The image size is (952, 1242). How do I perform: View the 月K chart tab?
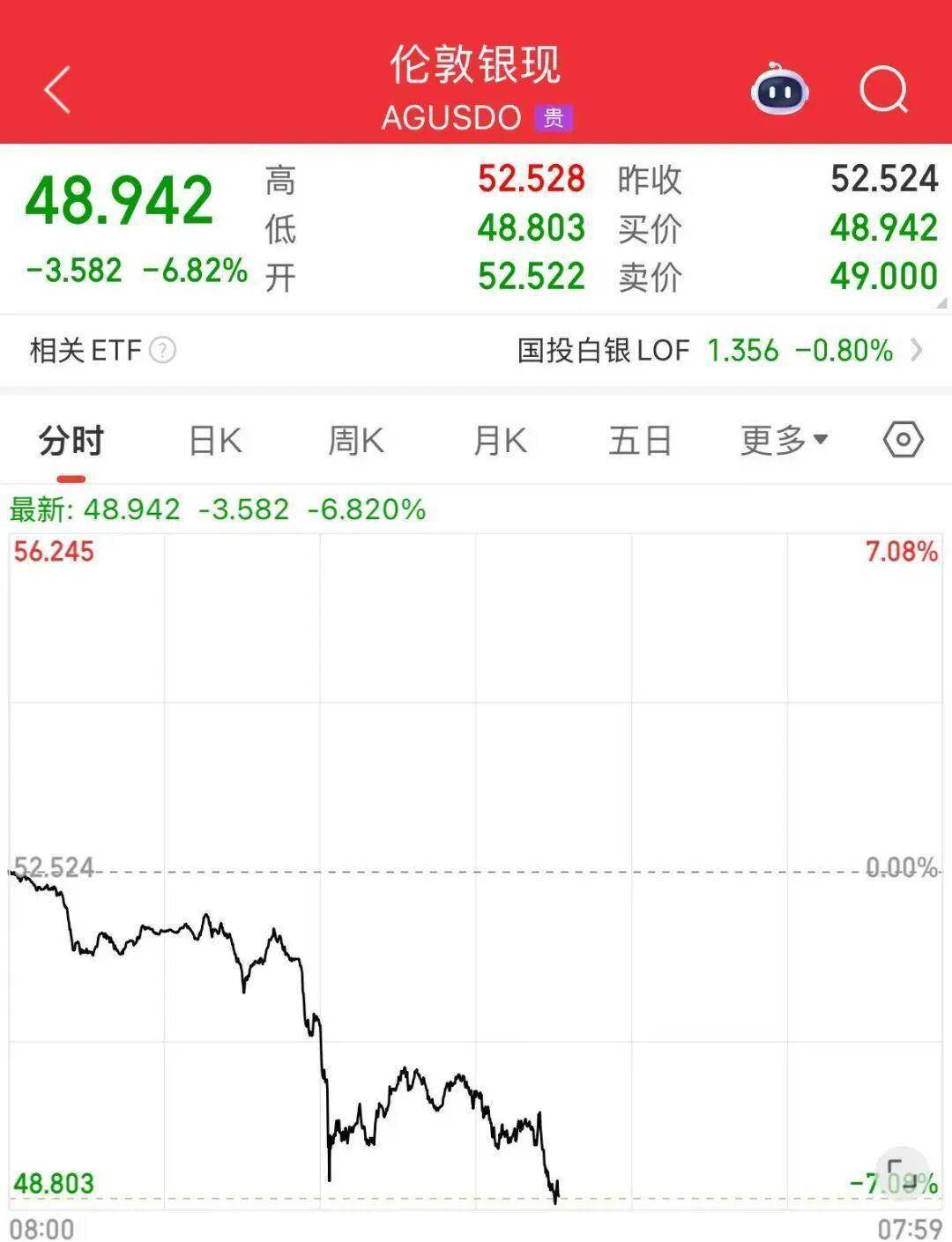(500, 441)
